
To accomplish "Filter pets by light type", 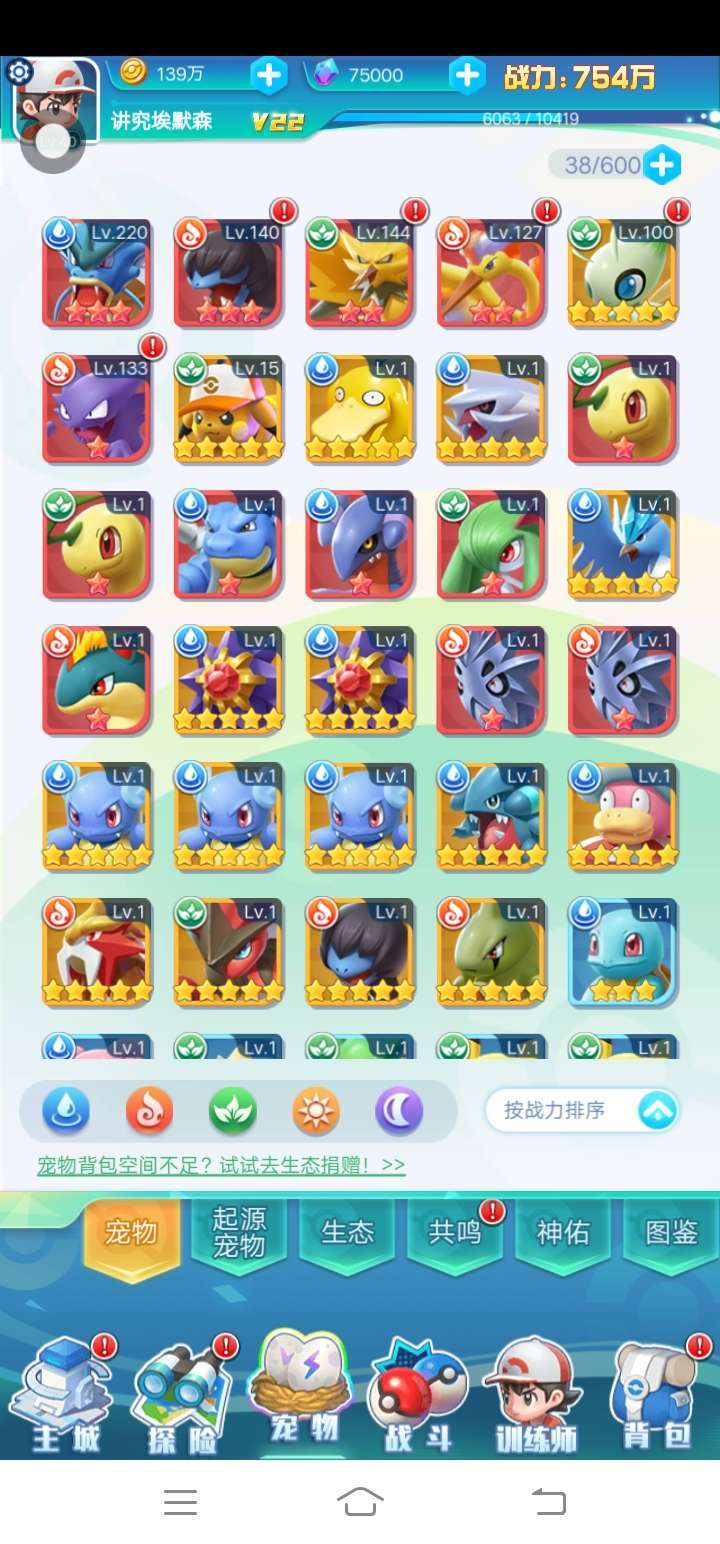I will [x=316, y=1111].
